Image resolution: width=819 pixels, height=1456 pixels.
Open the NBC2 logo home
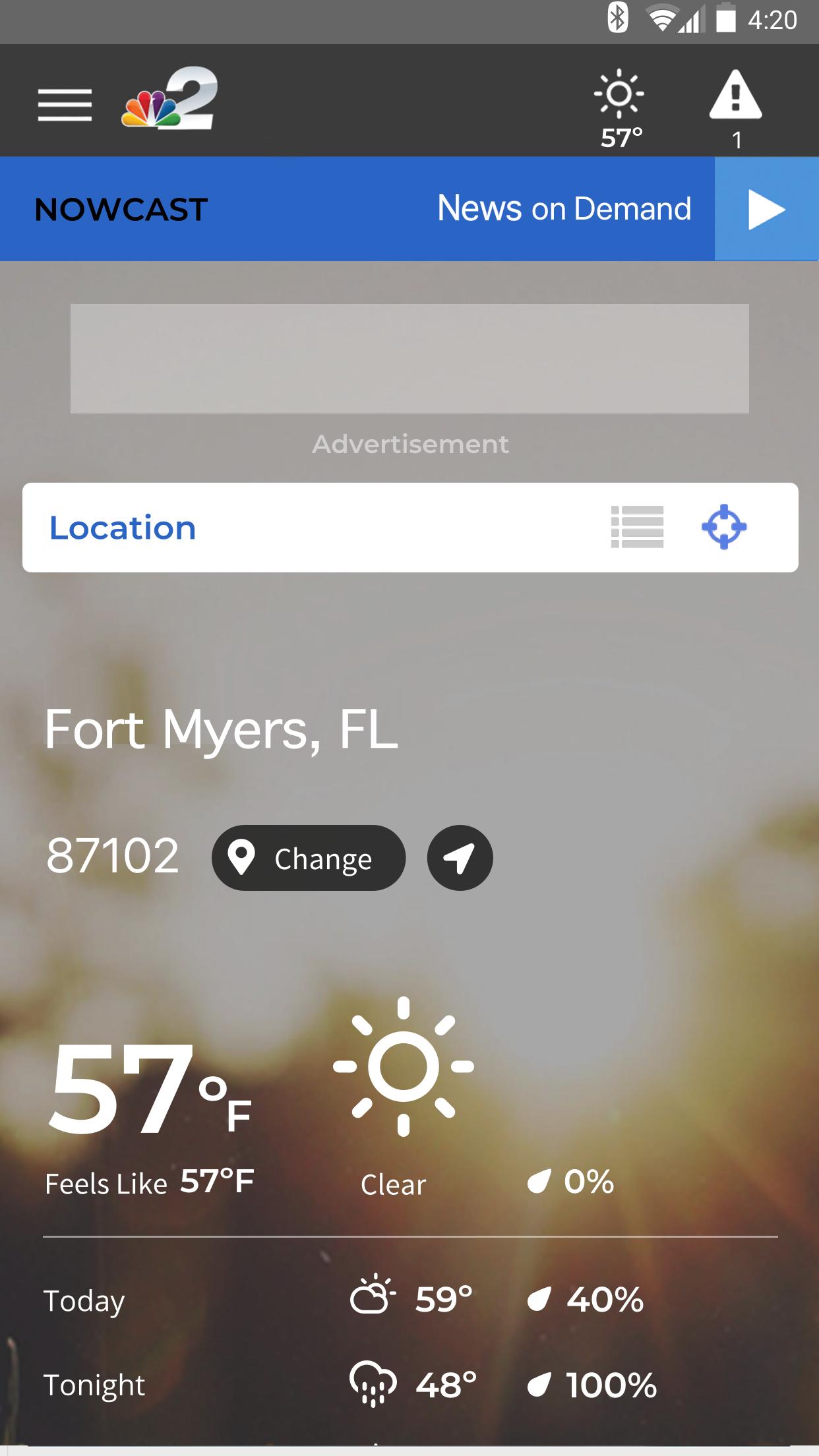pyautogui.click(x=169, y=98)
